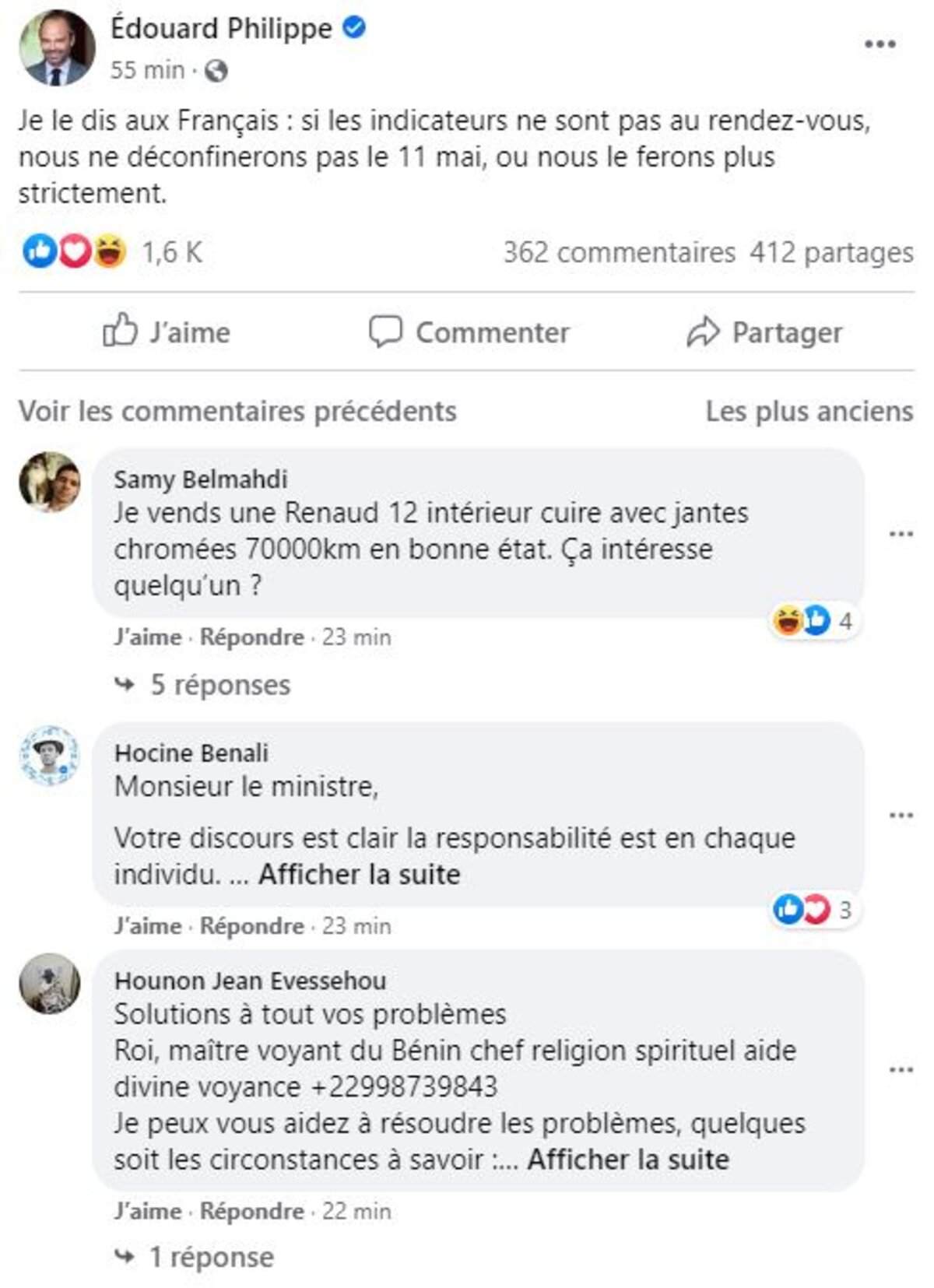This screenshot has width=934, height=1288.
Task: Reply to Samy Belmahdi's comment
Action: point(251,637)
